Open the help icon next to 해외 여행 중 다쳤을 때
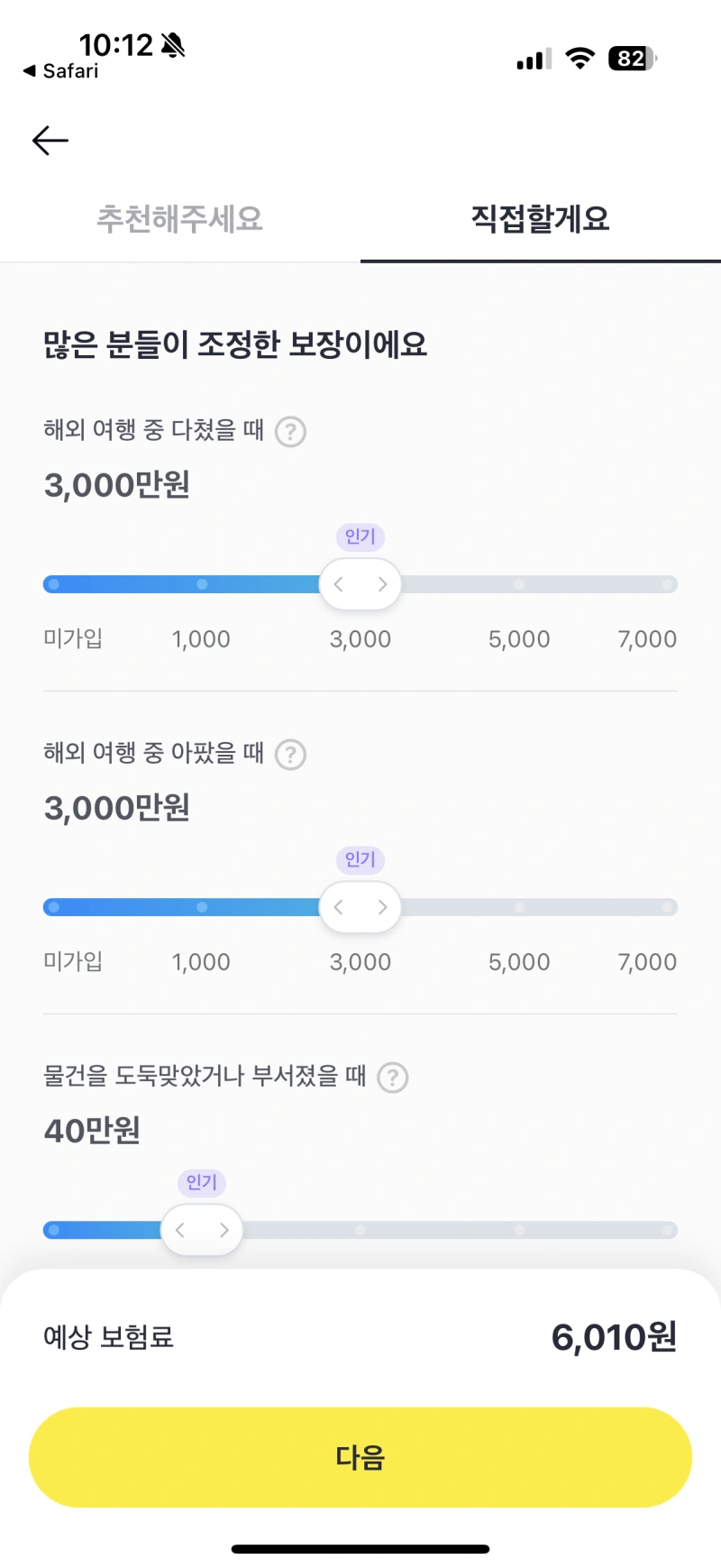Screen dimensions: 721x1568 pyautogui.click(x=289, y=432)
